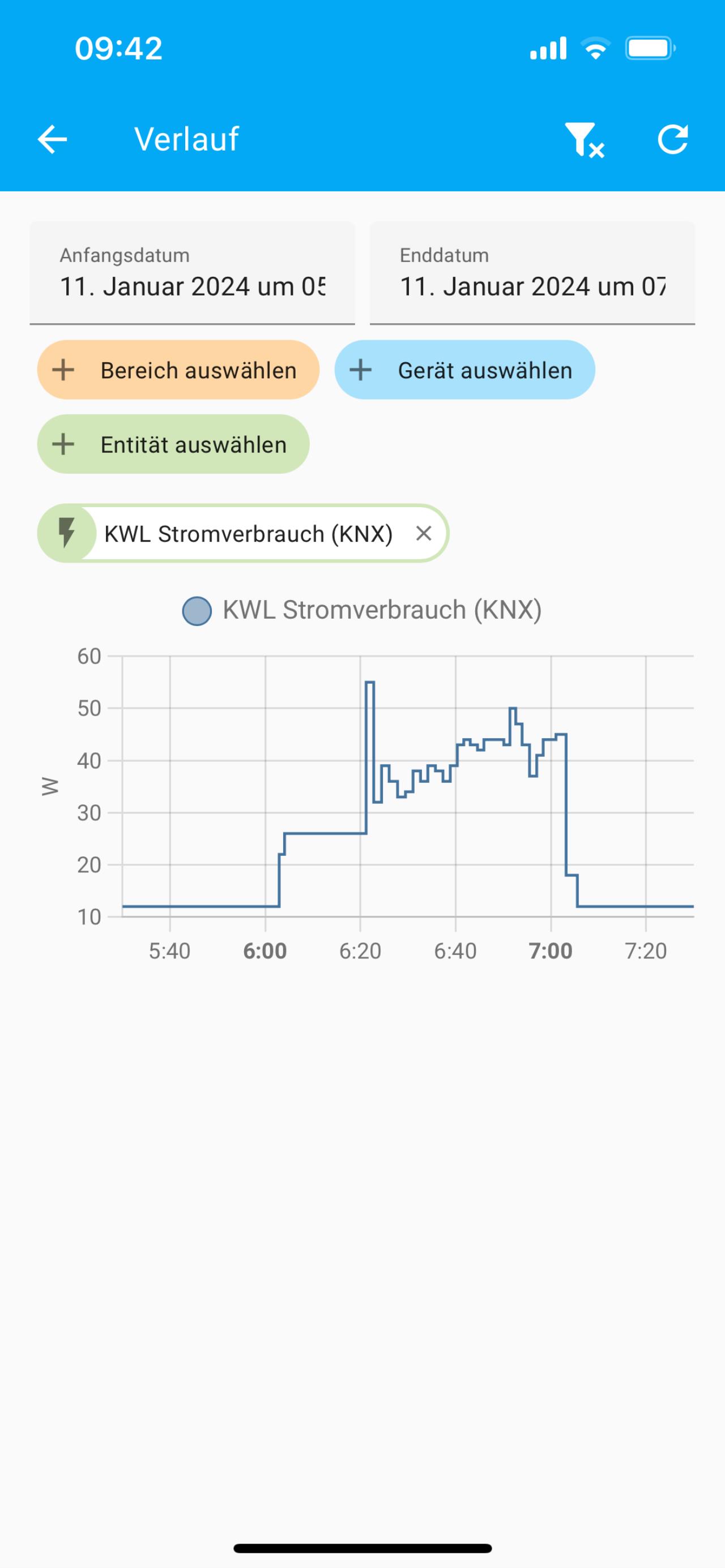Image resolution: width=725 pixels, height=1568 pixels.
Task: Clear filters with the funnel icon
Action: tap(585, 139)
